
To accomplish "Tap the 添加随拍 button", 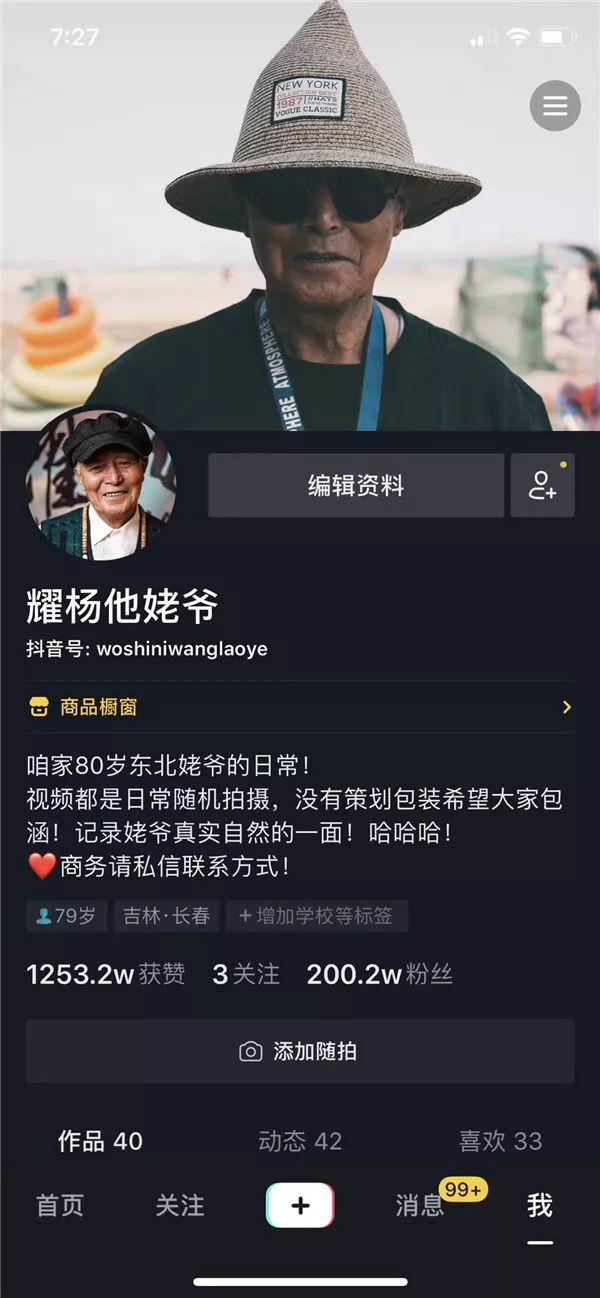I will (300, 1051).
